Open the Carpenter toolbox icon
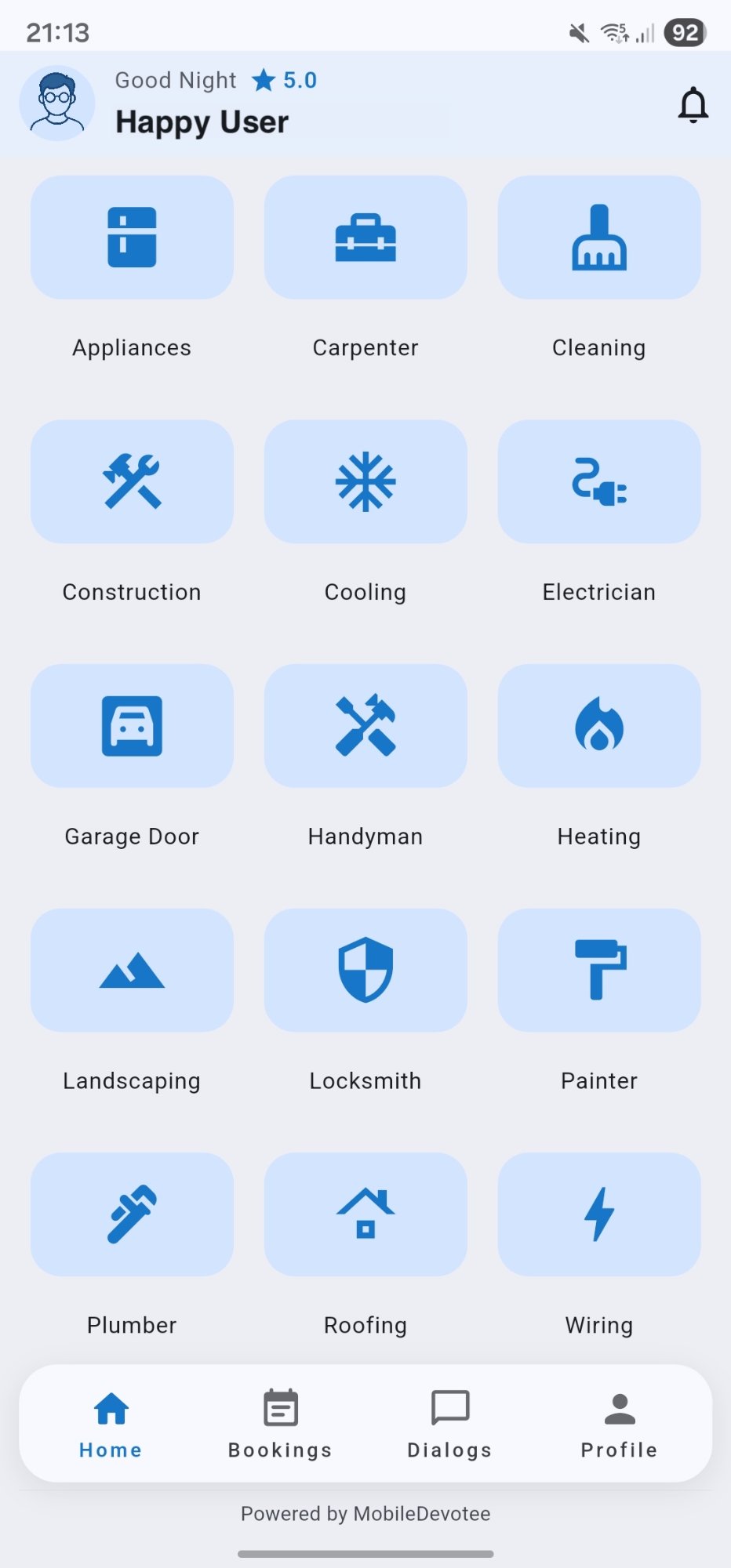 pos(365,238)
